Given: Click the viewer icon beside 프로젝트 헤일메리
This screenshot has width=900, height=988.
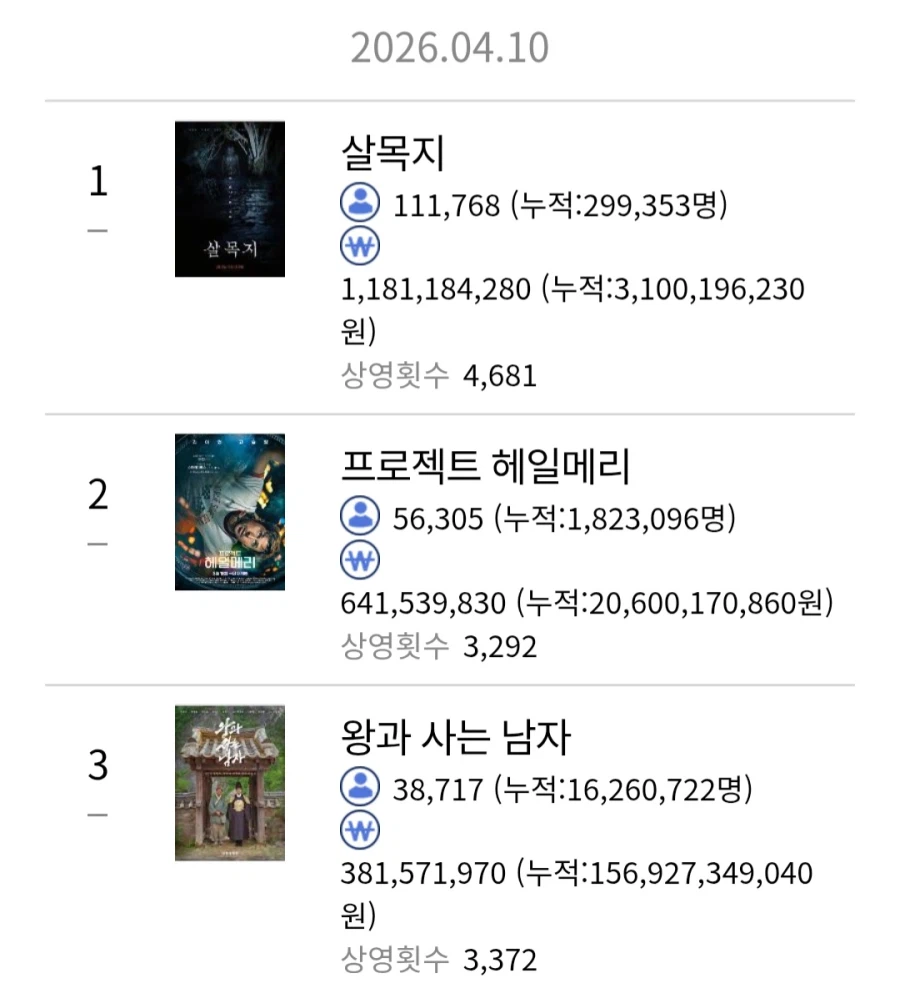Looking at the screenshot, I should (358, 517).
